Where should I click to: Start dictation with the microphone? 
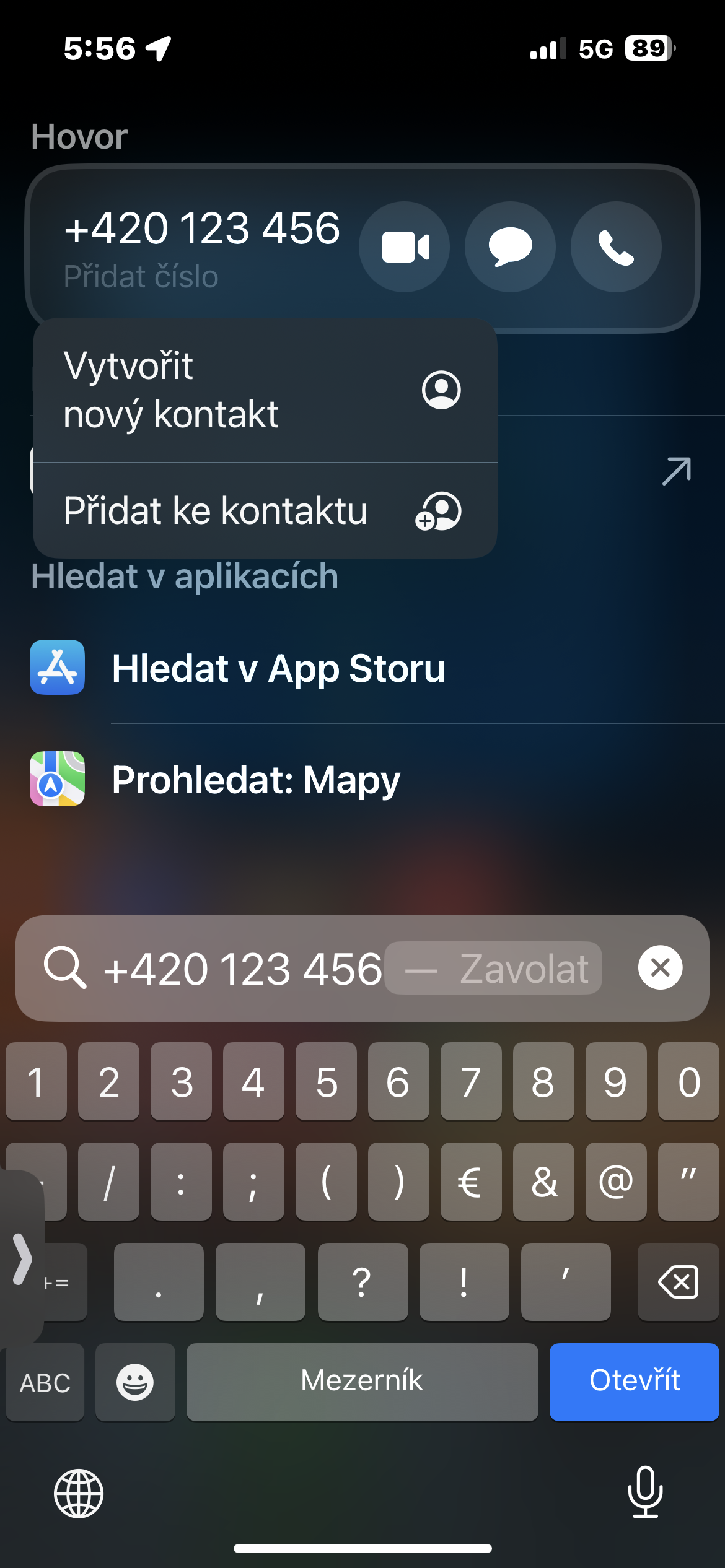pyautogui.click(x=646, y=1492)
